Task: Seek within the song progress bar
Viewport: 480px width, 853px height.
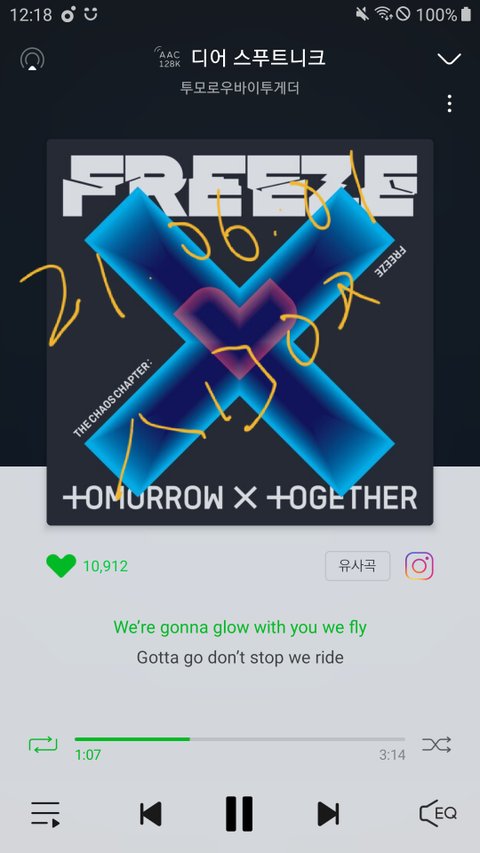Action: [x=239, y=739]
